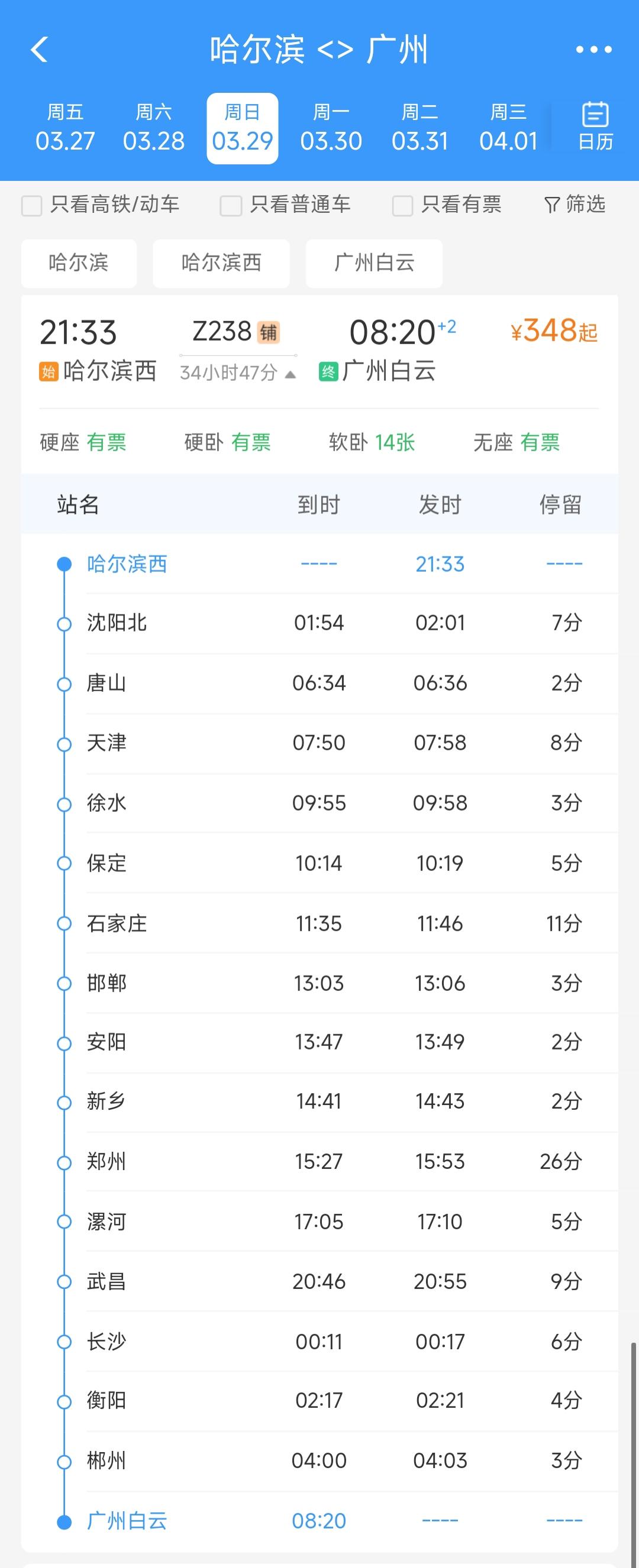Switch to the 周一 03.30 date tab
This screenshot has width=639, height=1568.
point(330,126)
